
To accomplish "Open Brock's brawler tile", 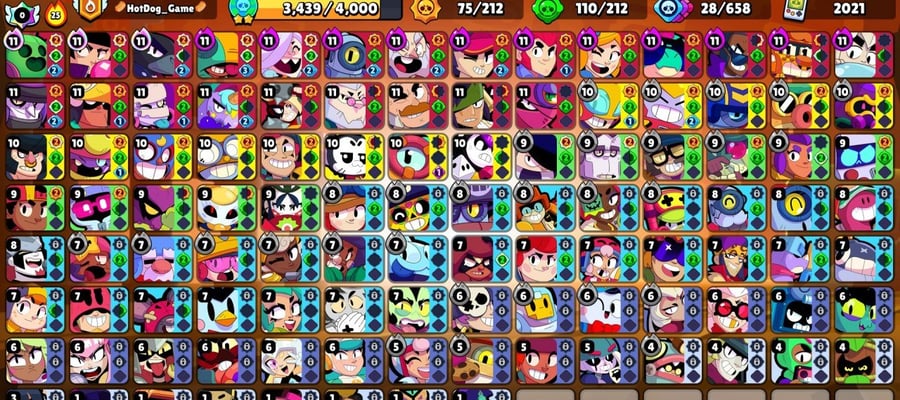I will [x=735, y=56].
